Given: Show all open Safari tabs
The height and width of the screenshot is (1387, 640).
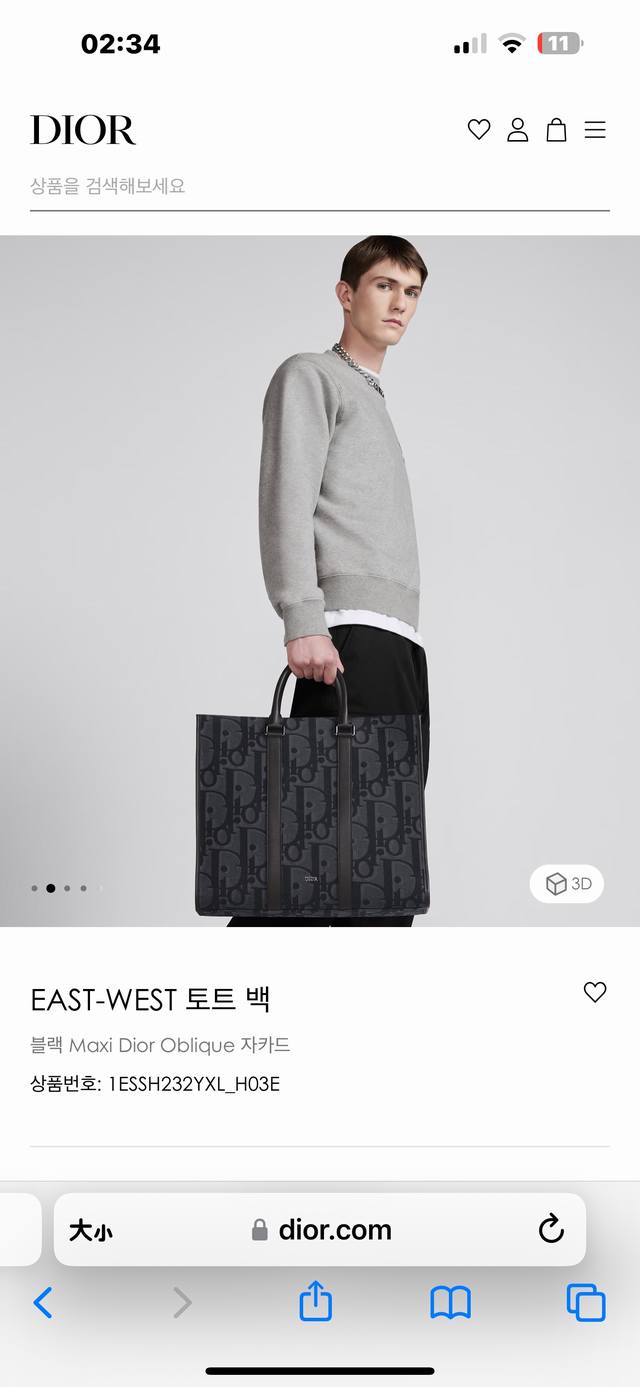Looking at the screenshot, I should 586,1302.
